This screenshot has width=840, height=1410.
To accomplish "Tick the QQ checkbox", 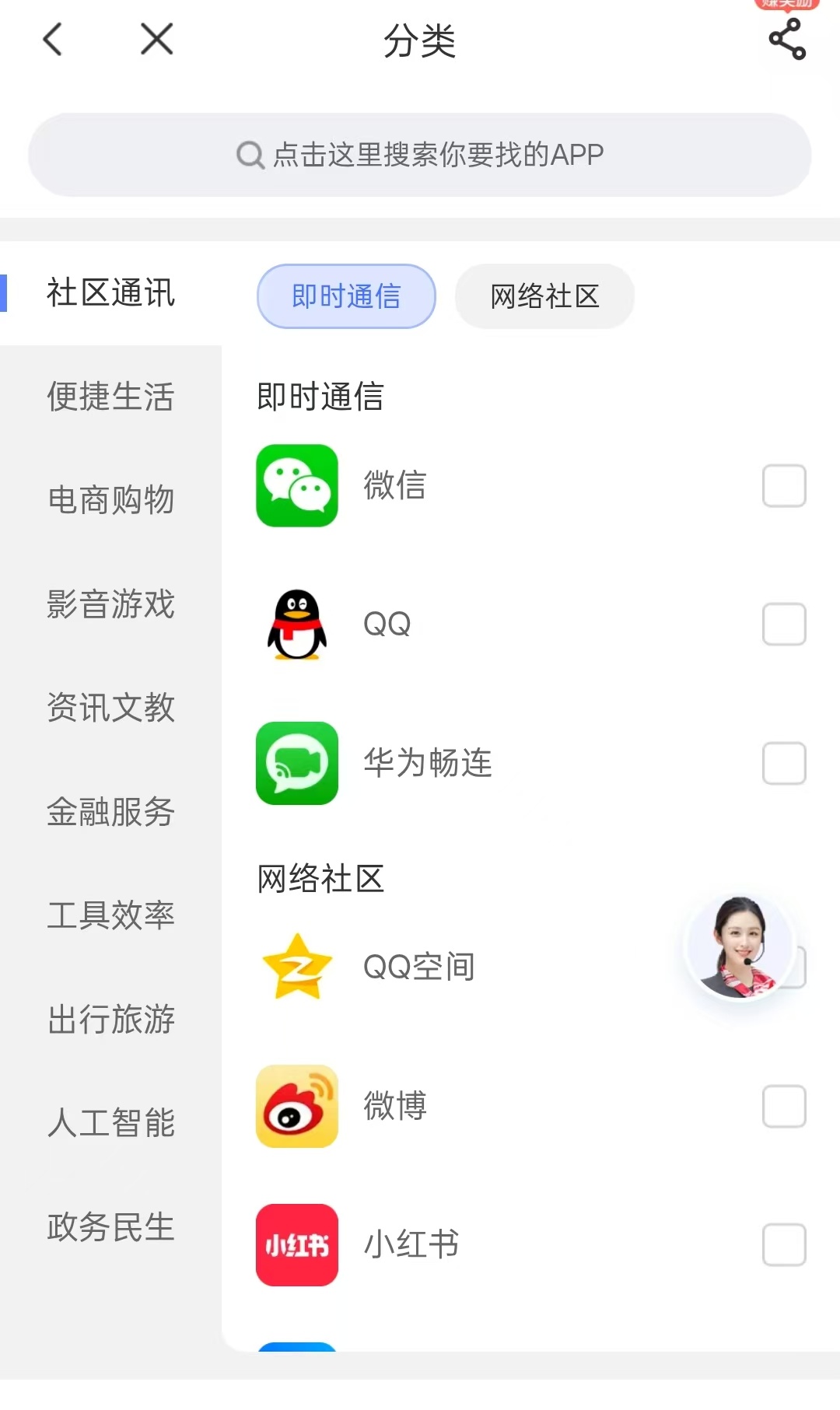I will (784, 624).
